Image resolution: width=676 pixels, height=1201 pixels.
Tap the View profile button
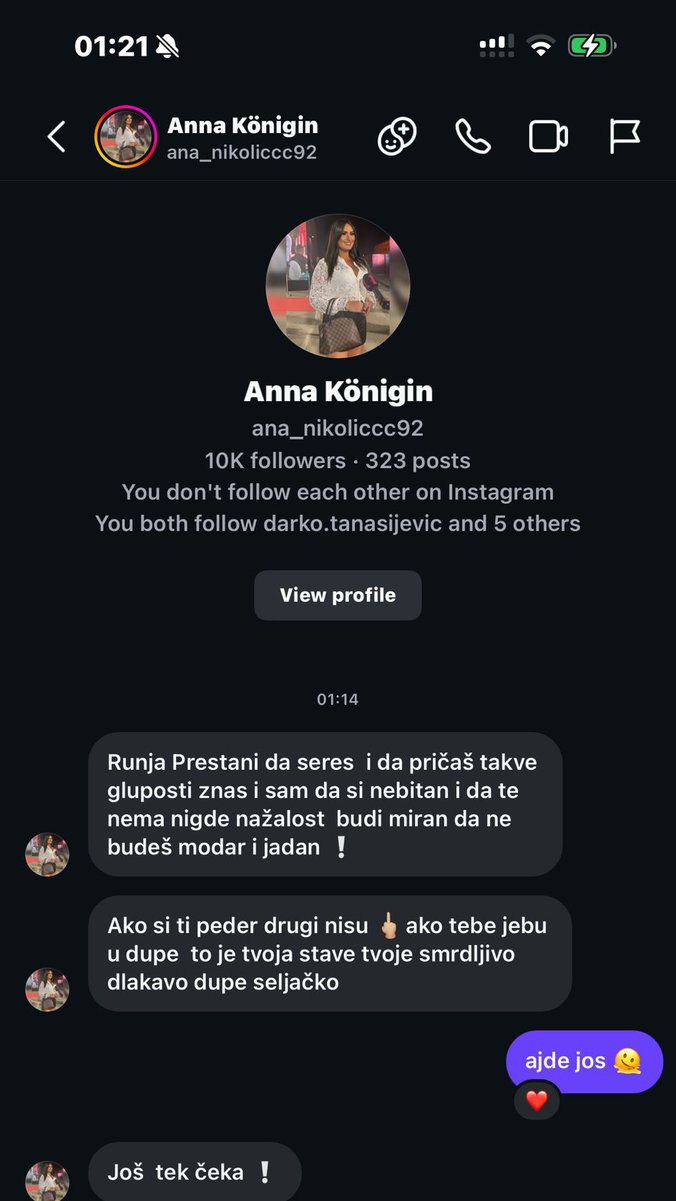[338, 595]
